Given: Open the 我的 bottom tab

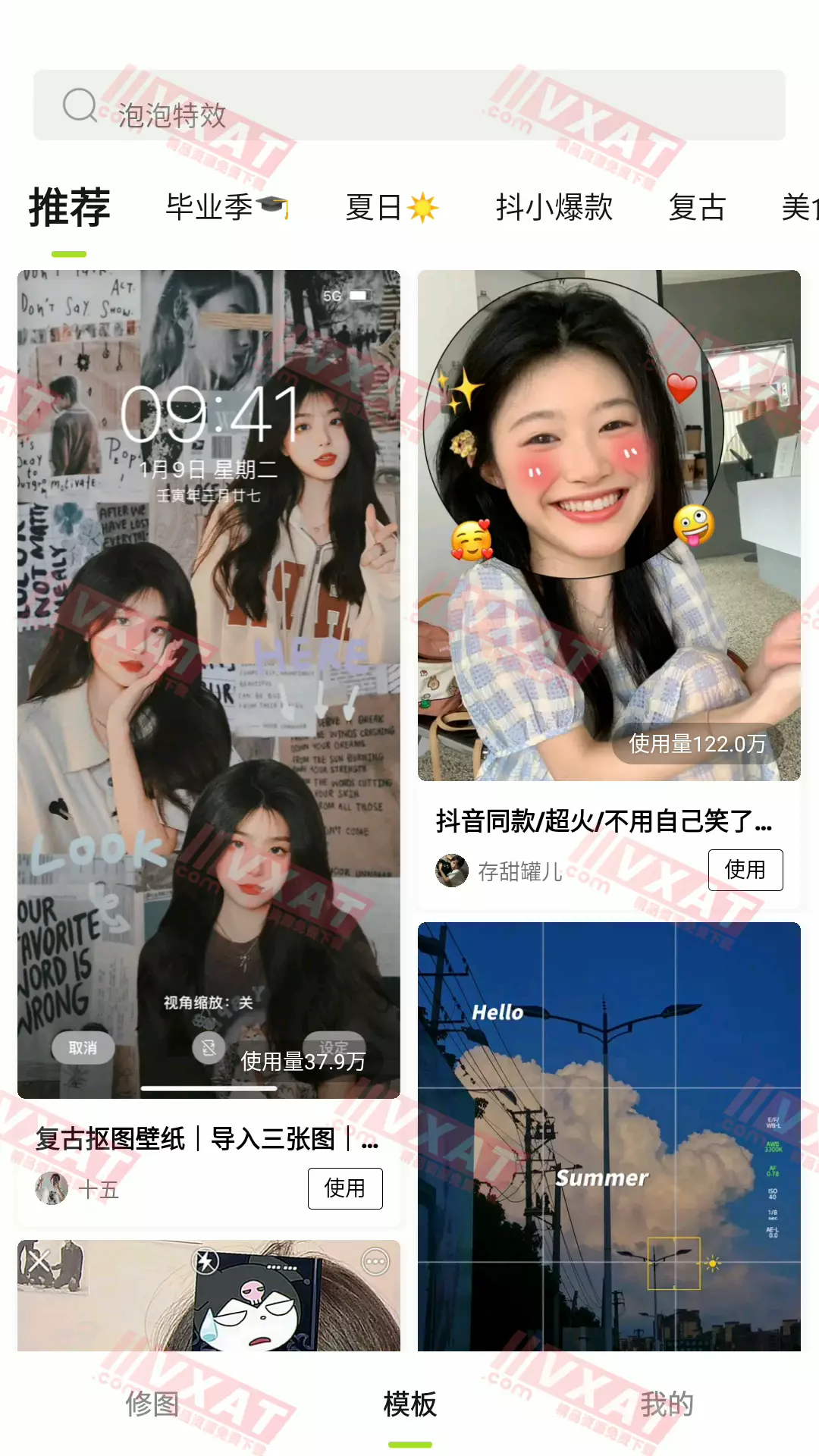Looking at the screenshot, I should click(667, 1404).
